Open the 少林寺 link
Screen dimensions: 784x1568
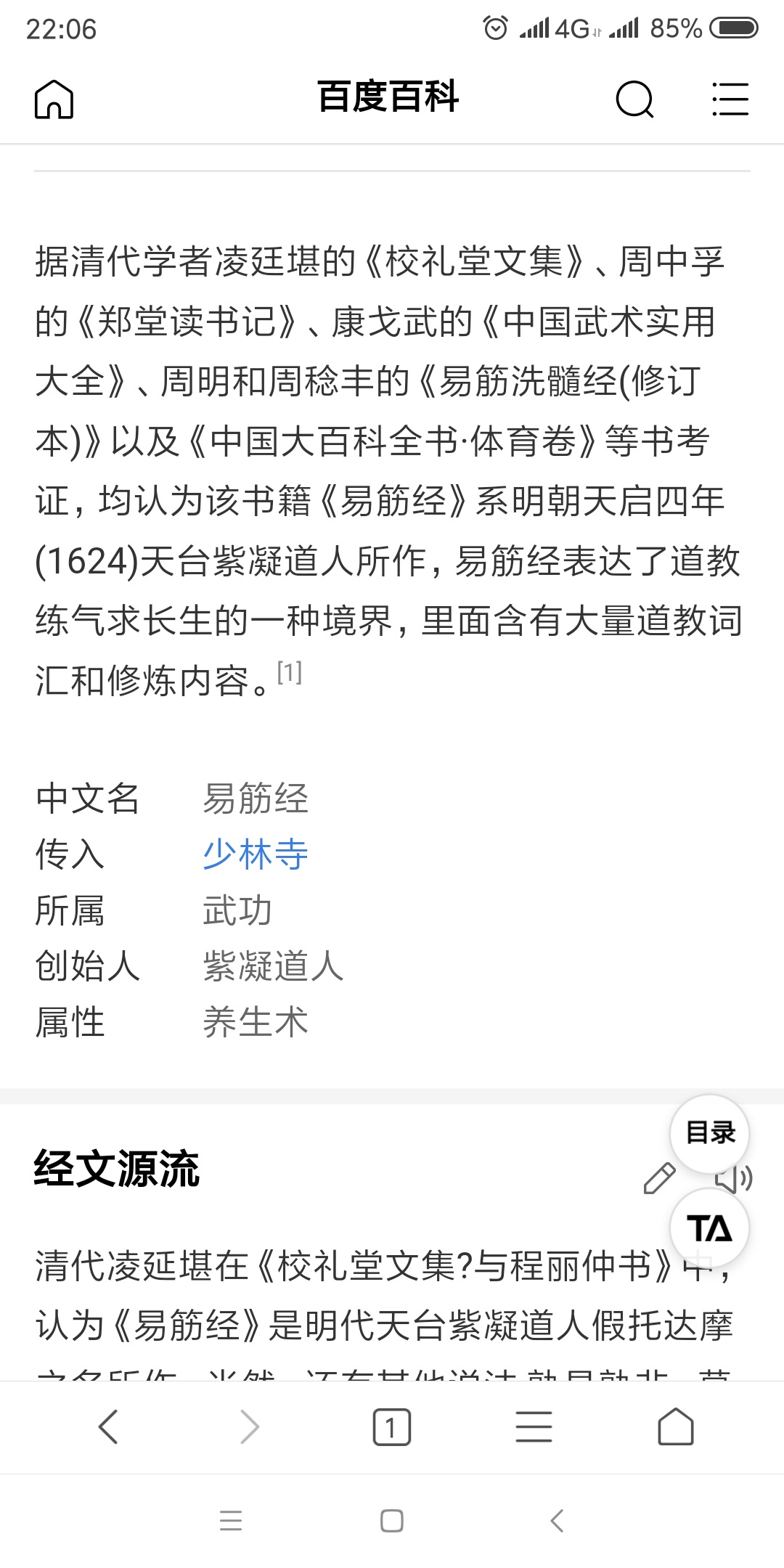click(256, 854)
